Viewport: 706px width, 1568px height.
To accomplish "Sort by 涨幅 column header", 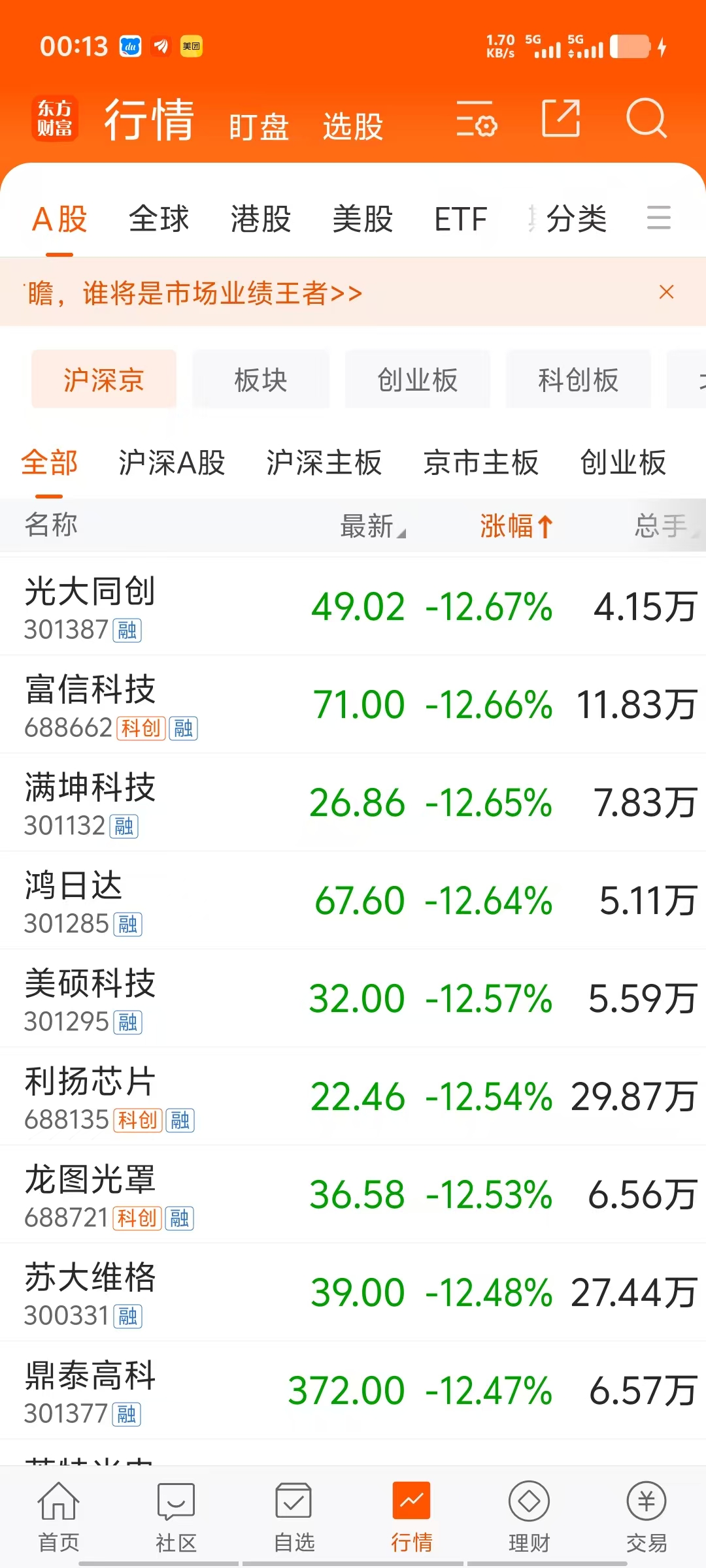I will tap(516, 525).
